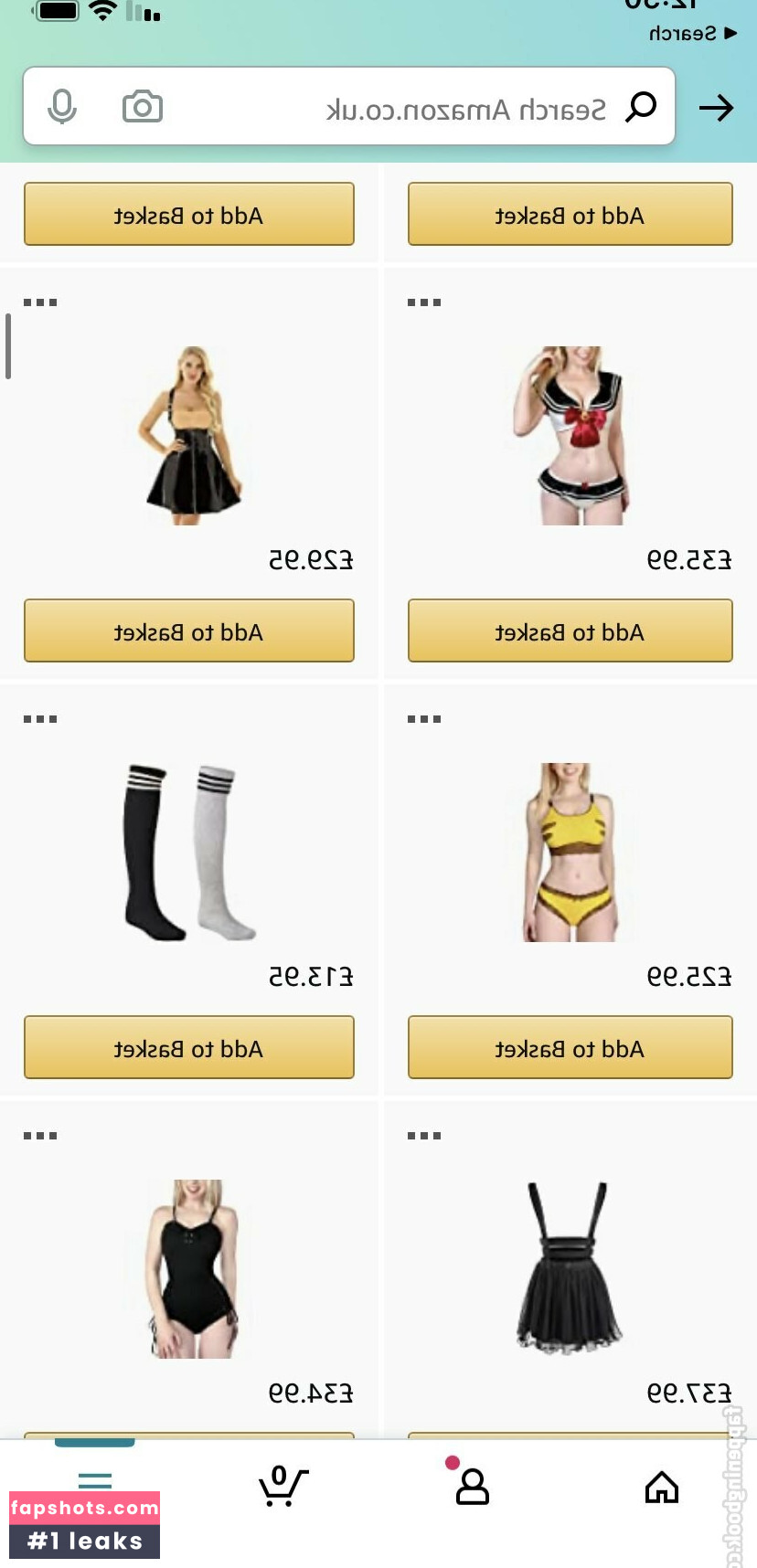
Task: Open the striped knee-high socks product
Action: (188, 853)
